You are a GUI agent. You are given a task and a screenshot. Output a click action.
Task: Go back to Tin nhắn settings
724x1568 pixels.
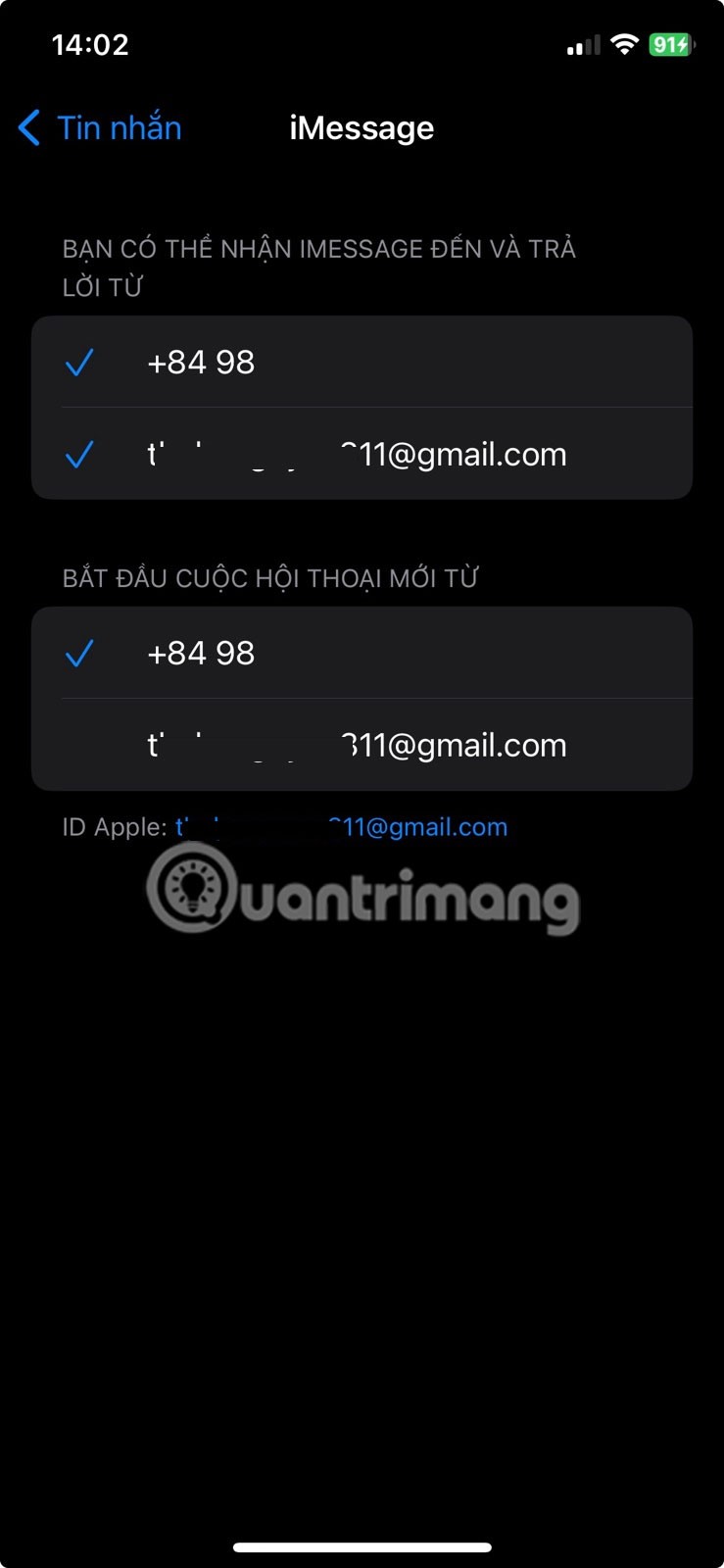point(100,128)
